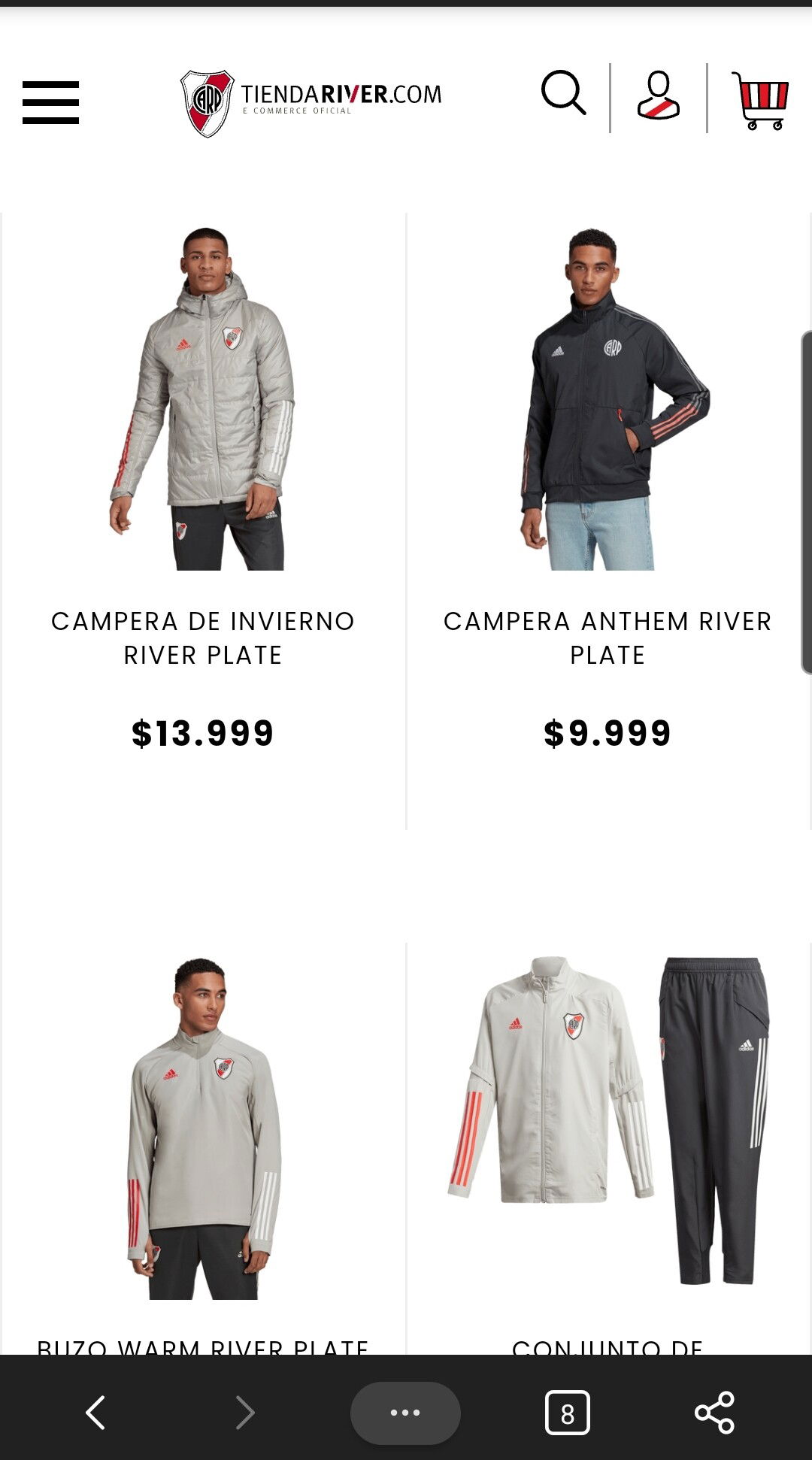812x1460 pixels.
Task: Go back in the browser
Action: coord(95,1413)
